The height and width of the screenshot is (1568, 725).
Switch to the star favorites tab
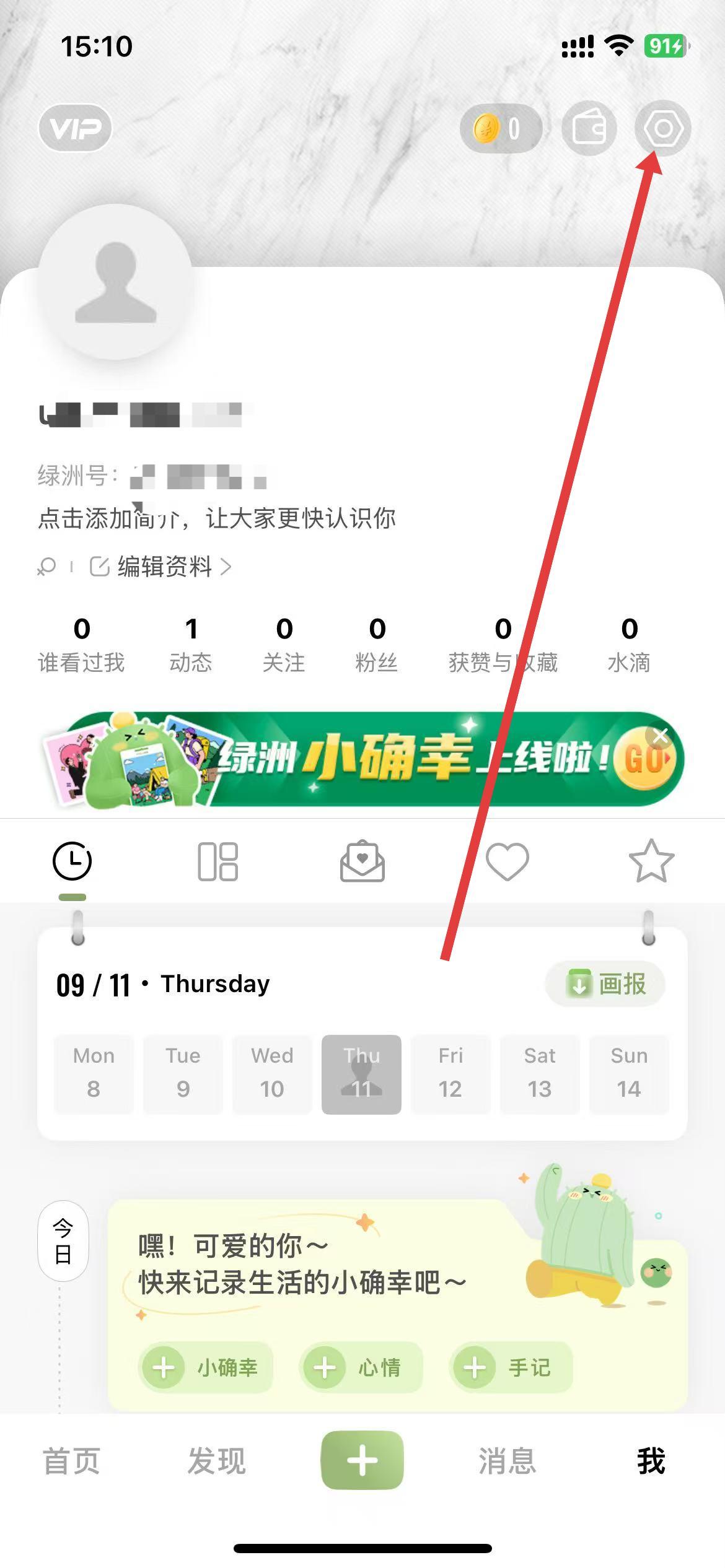point(651,861)
